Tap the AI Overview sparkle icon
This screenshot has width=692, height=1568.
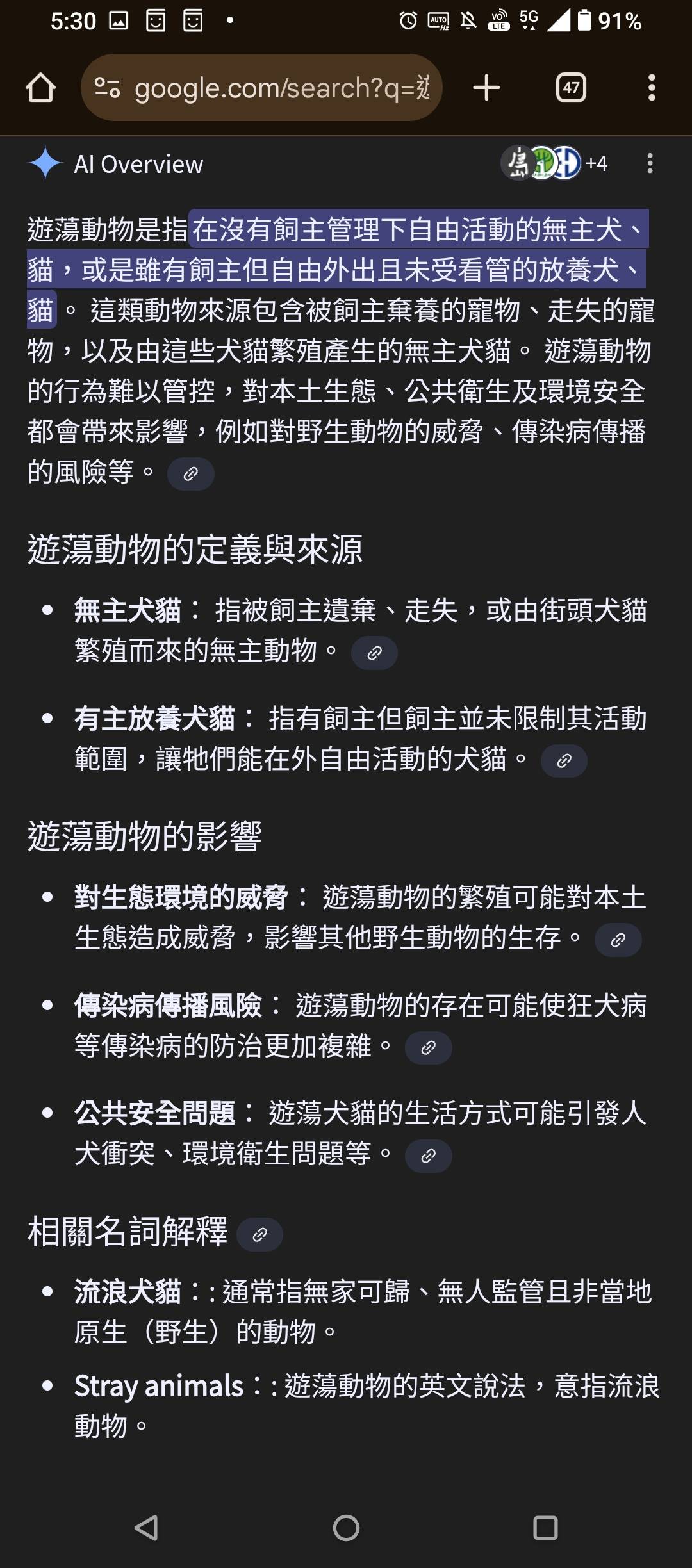click(x=44, y=164)
